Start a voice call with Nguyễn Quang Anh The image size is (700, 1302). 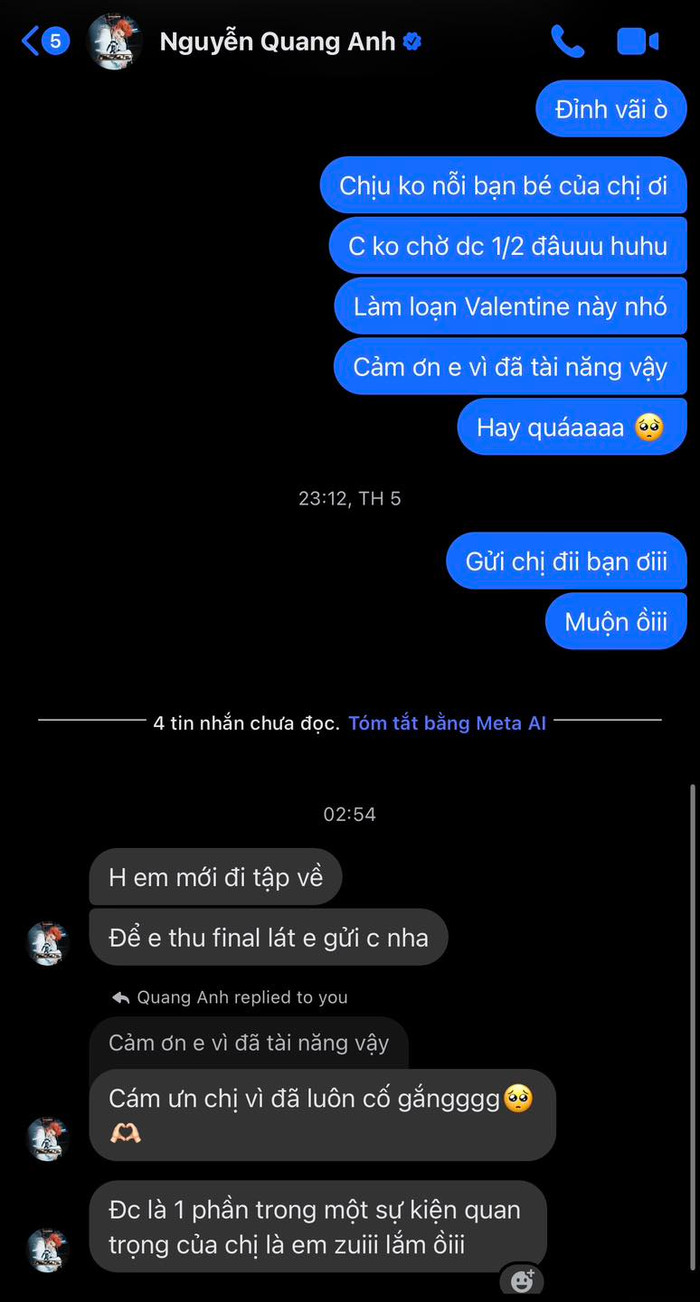click(567, 41)
